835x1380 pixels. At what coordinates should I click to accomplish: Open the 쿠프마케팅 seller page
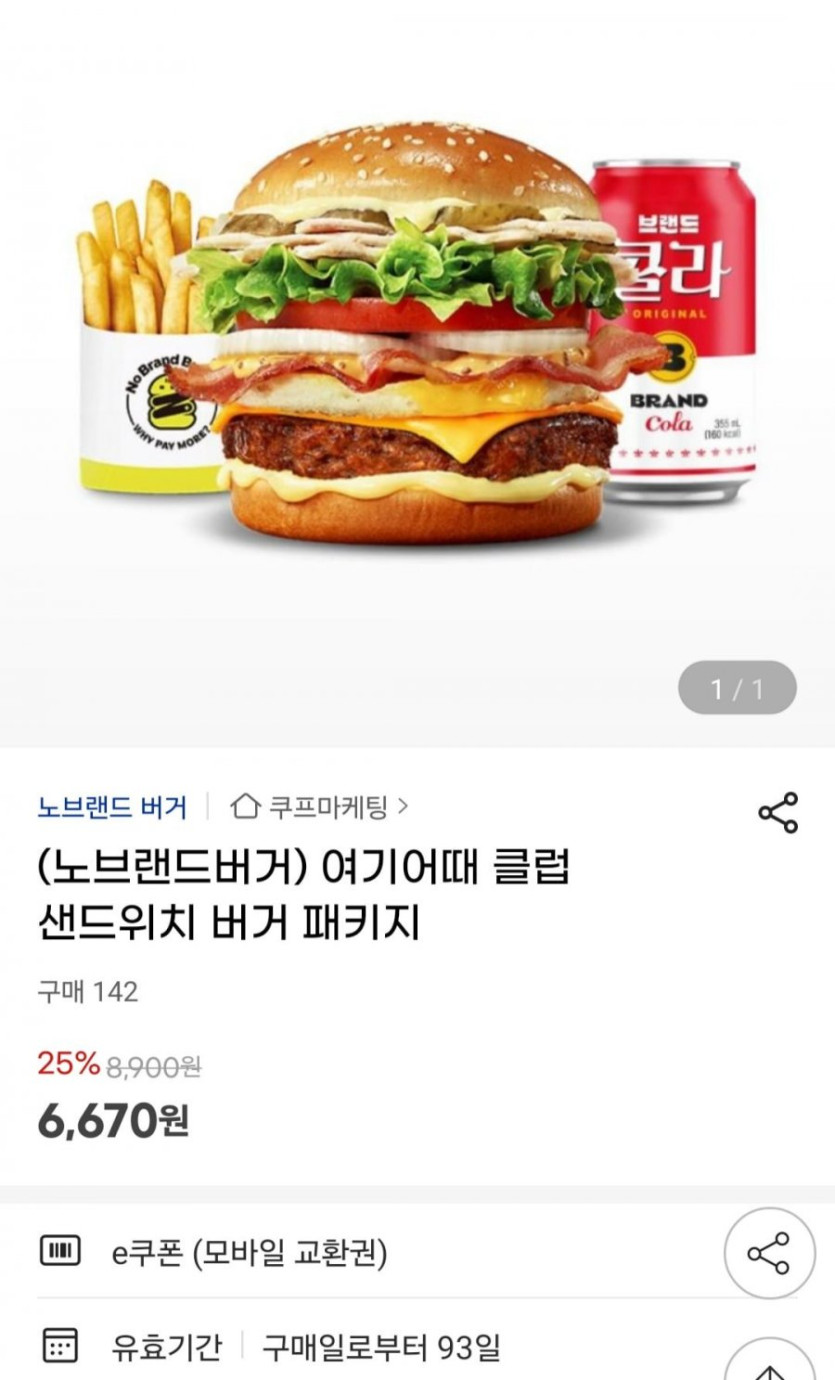[x=319, y=807]
